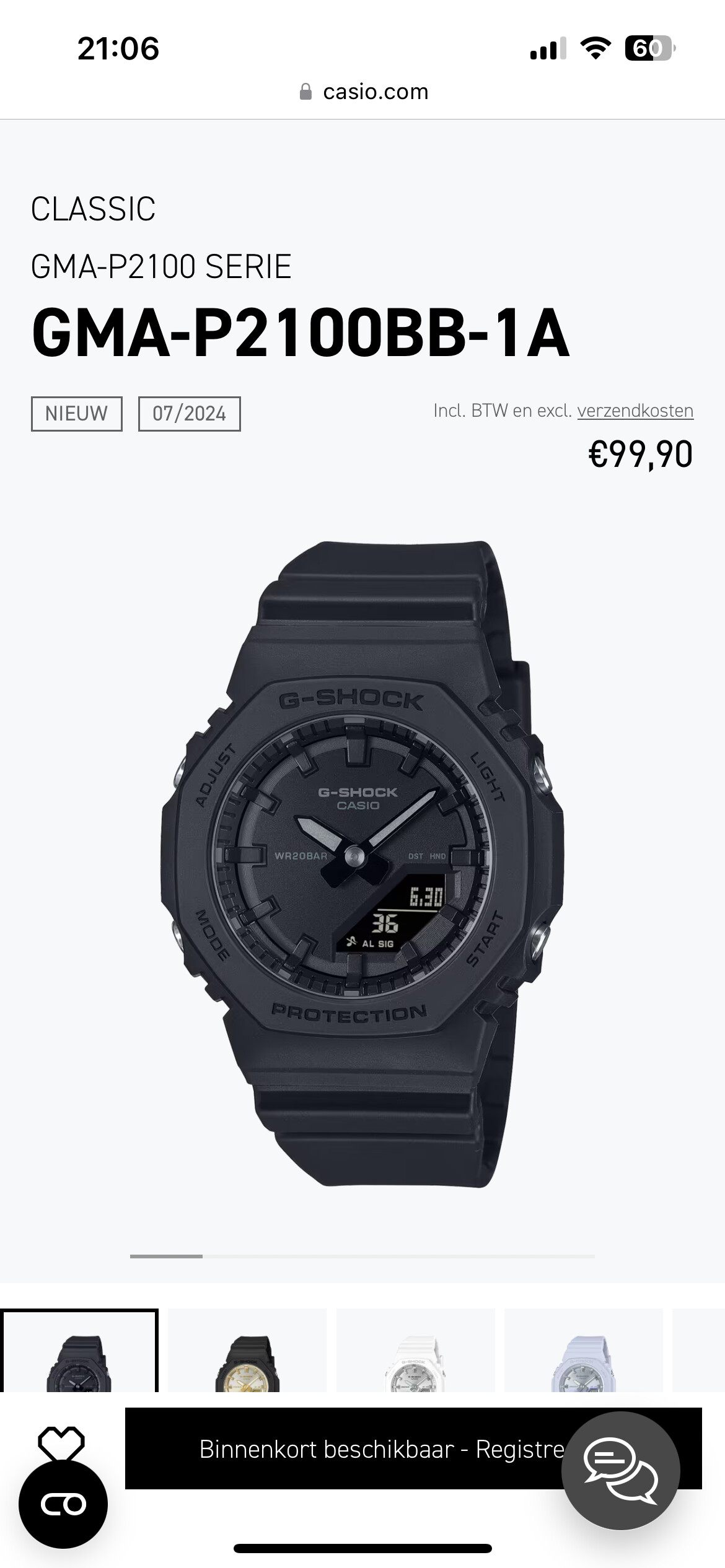Select the black and gold watch thumbnail
The width and height of the screenshot is (725, 1568).
tap(247, 1351)
